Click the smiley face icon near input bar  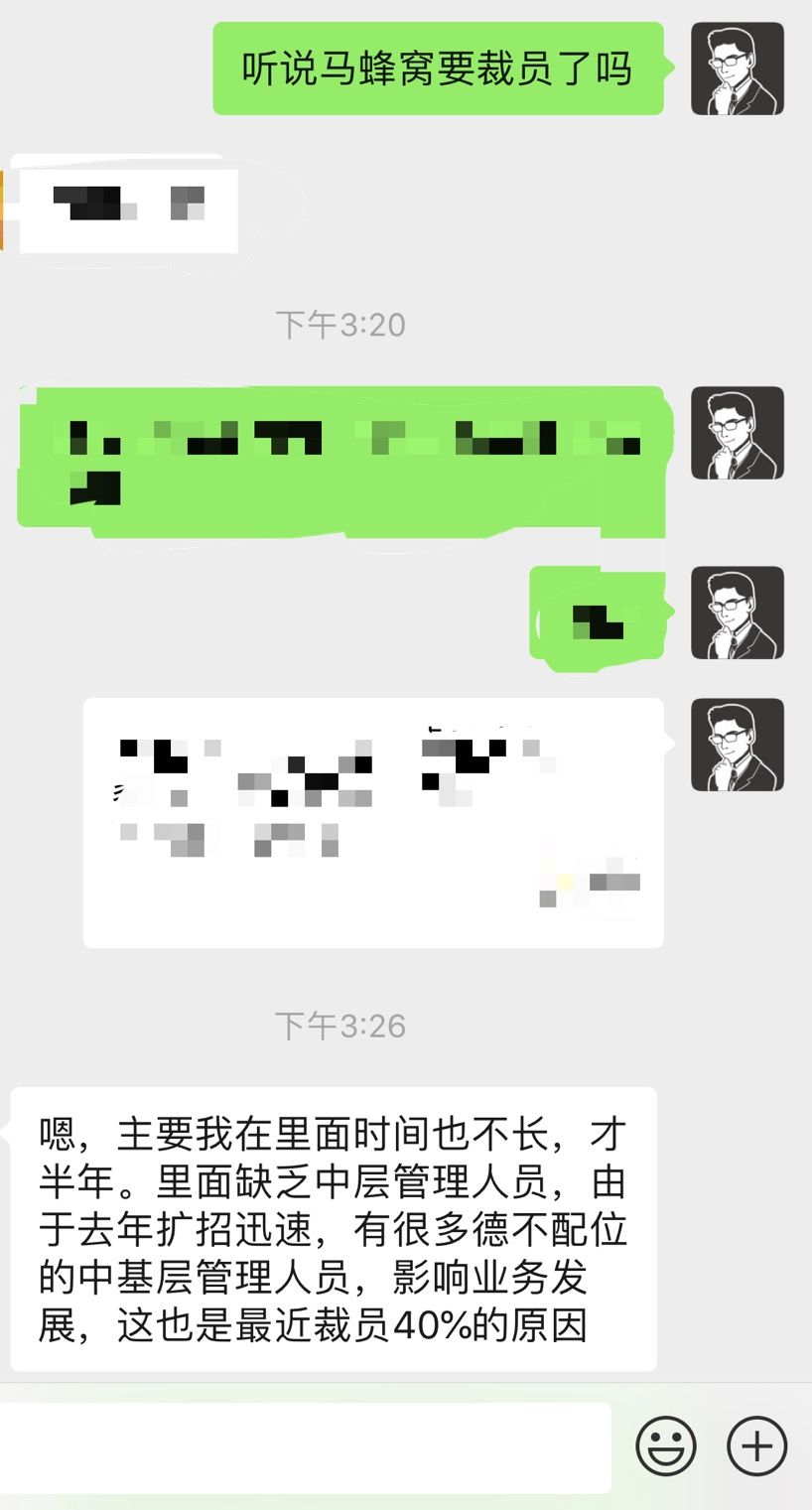(667, 1447)
